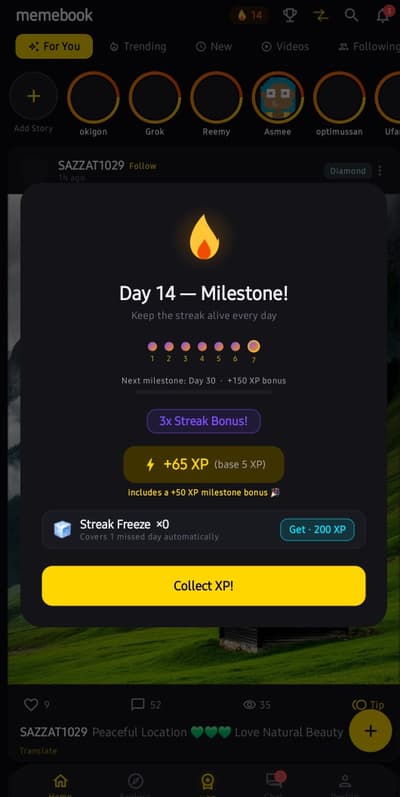This screenshot has height=797, width=400.
Task: Open the post overflow menu
Action: coord(380,171)
